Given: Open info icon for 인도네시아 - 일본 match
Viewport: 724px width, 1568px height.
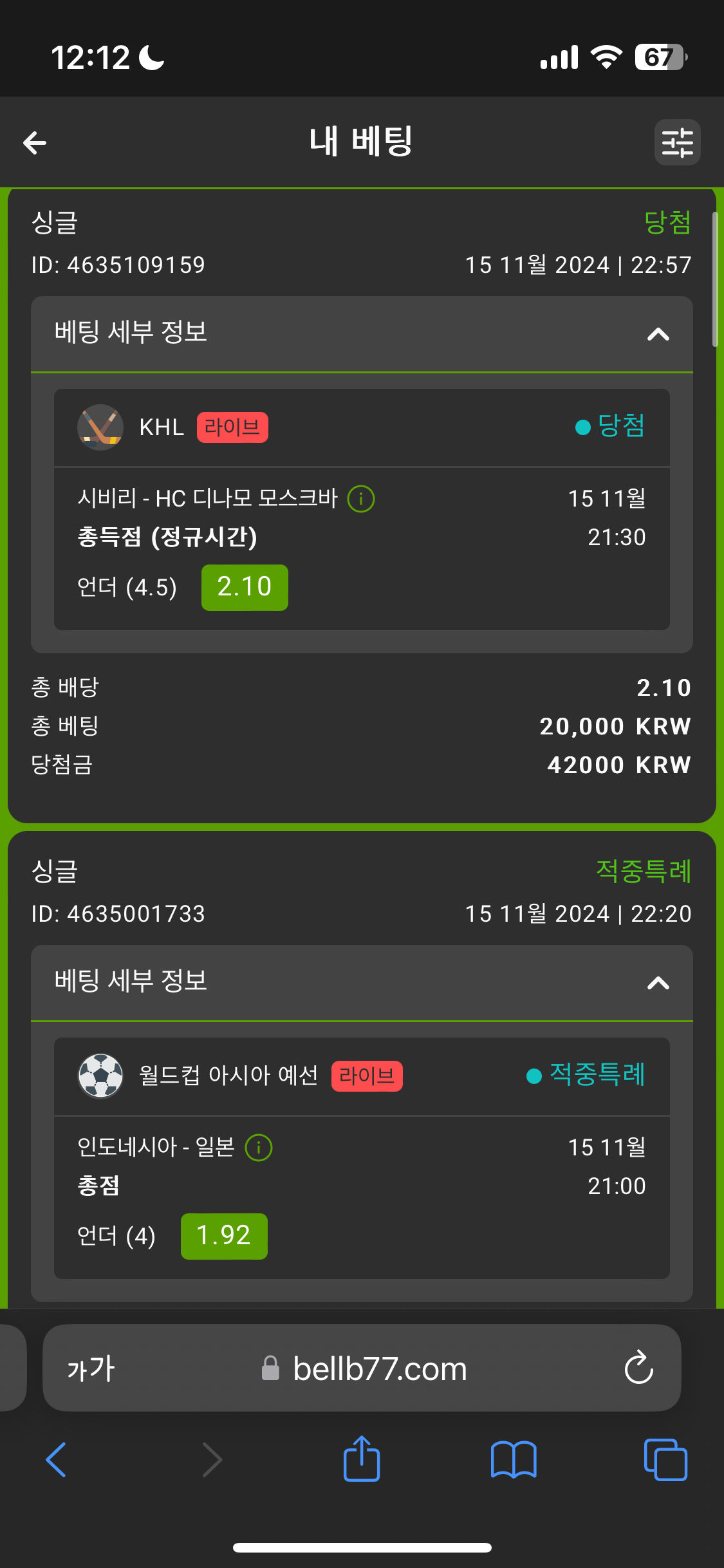Looking at the screenshot, I should tap(259, 1148).
